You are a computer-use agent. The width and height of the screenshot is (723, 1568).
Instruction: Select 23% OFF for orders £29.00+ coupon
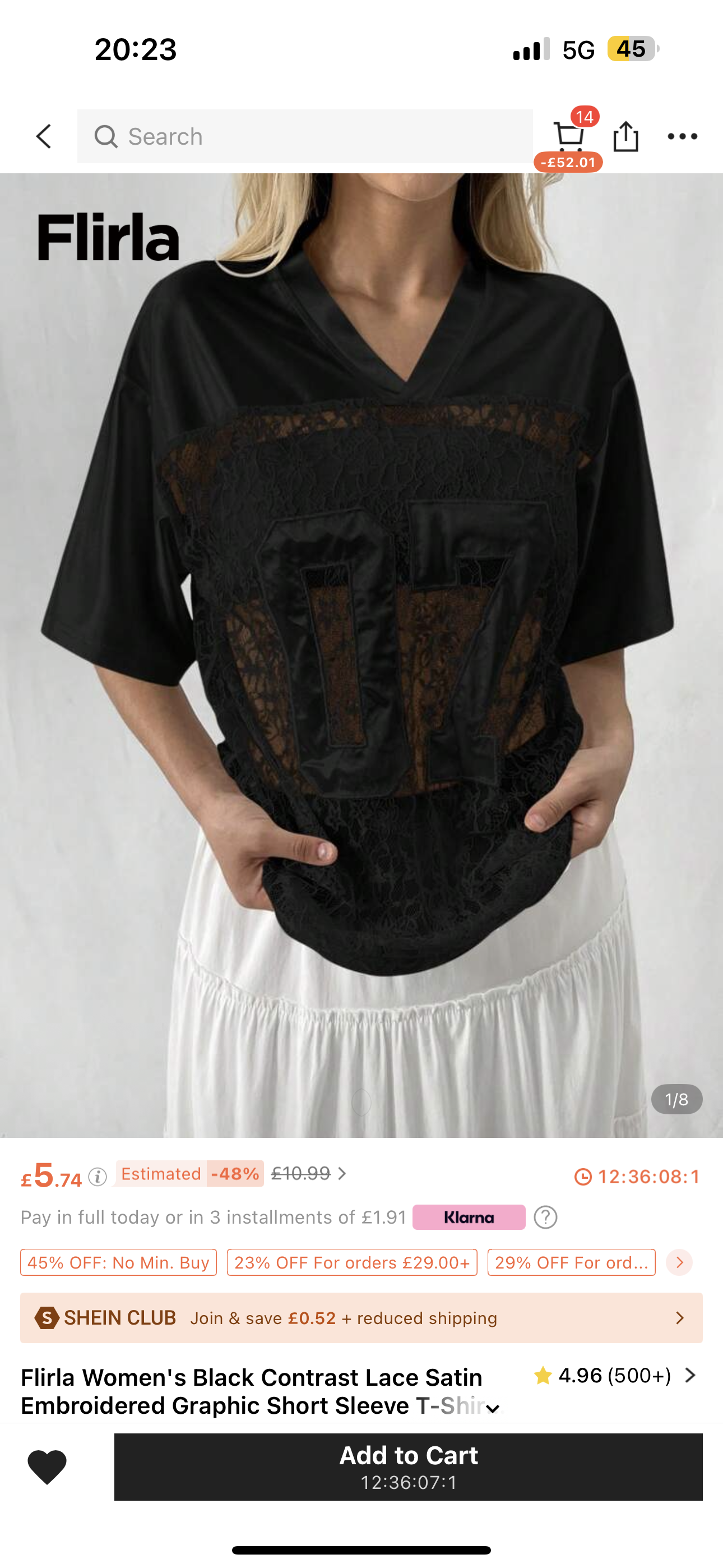[x=352, y=1262]
